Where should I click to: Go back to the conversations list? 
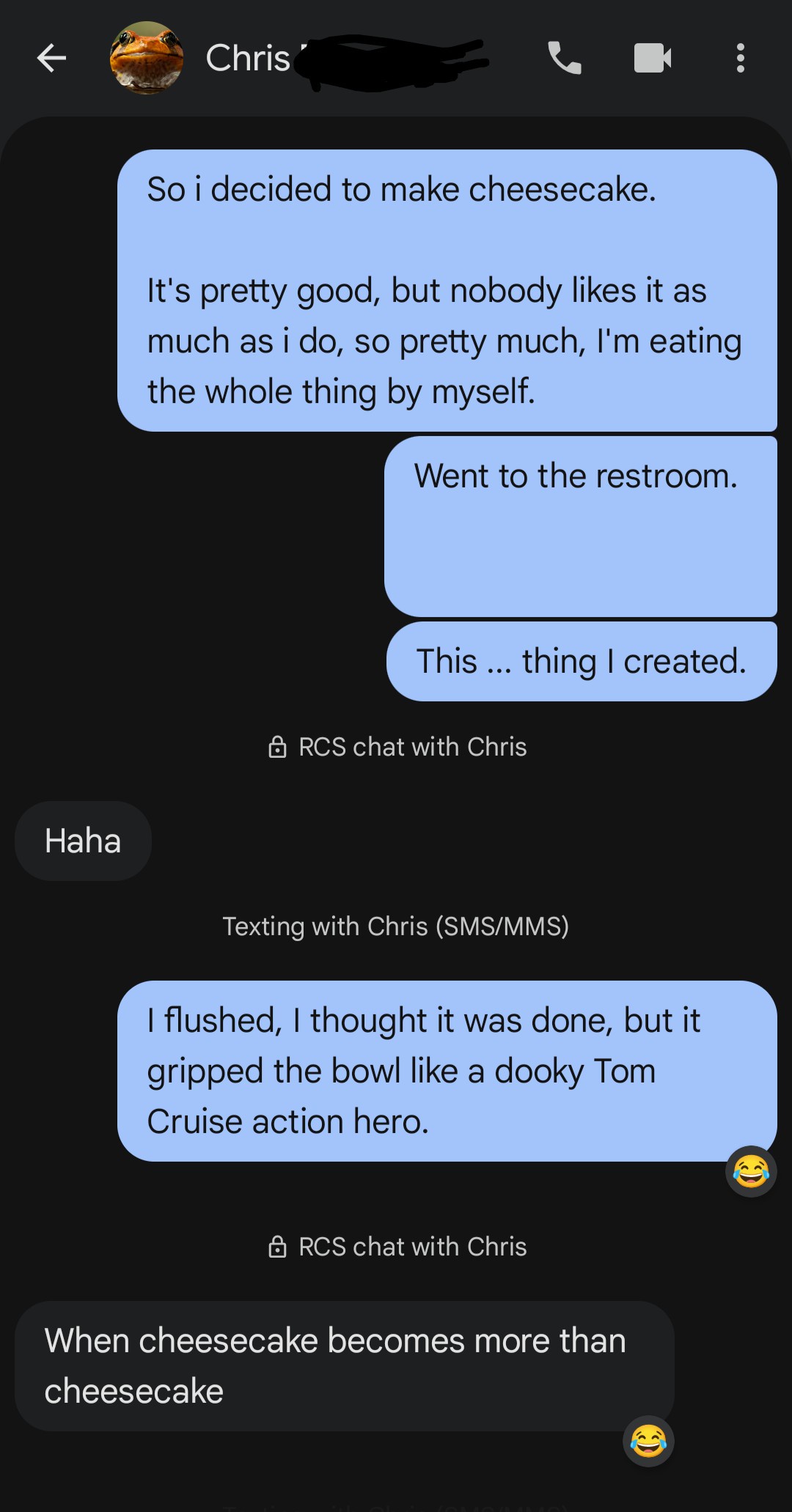[51, 58]
